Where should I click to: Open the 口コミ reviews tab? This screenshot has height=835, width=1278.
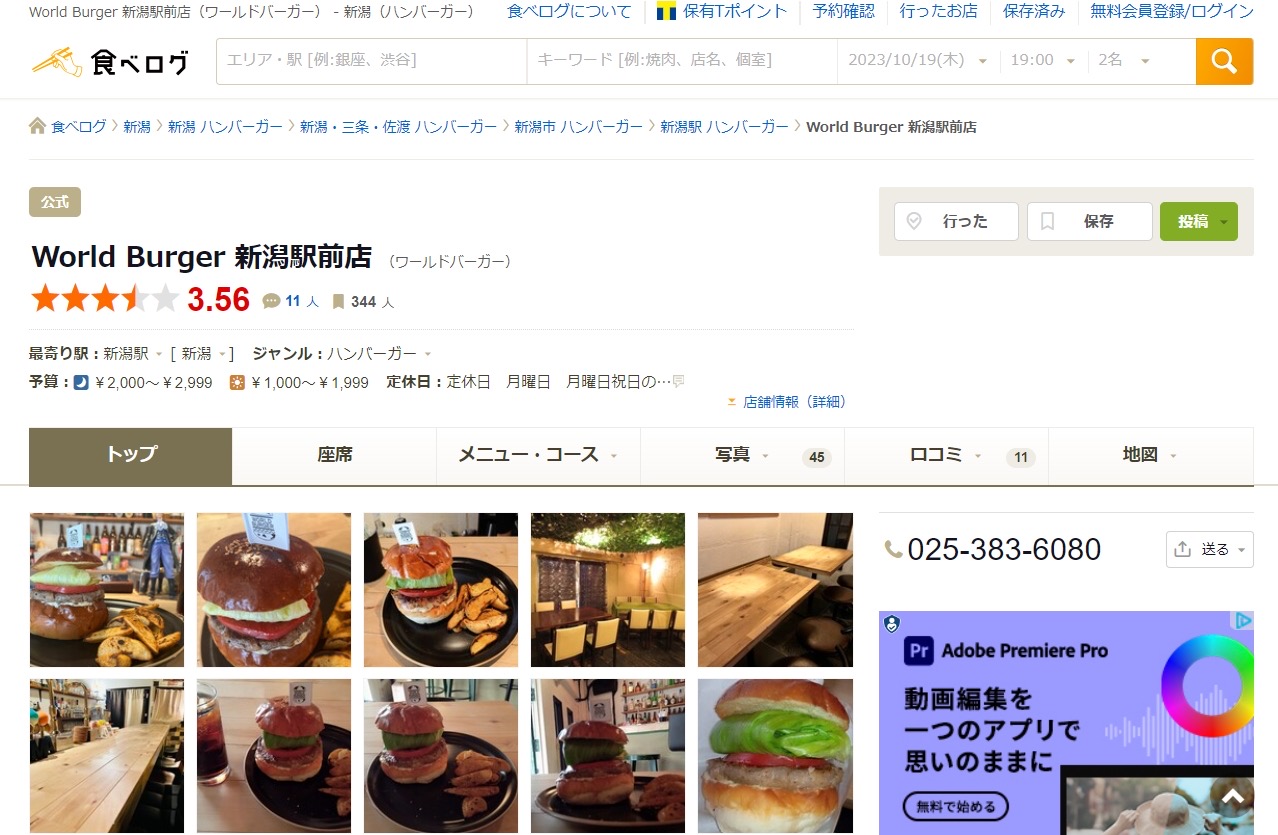[946, 455]
